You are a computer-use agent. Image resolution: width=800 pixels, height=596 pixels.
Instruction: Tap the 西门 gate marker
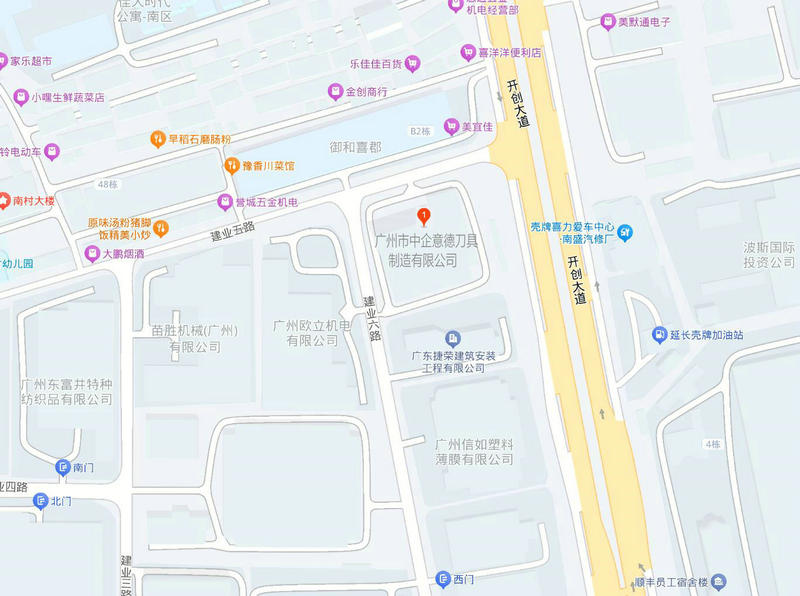coord(443,578)
